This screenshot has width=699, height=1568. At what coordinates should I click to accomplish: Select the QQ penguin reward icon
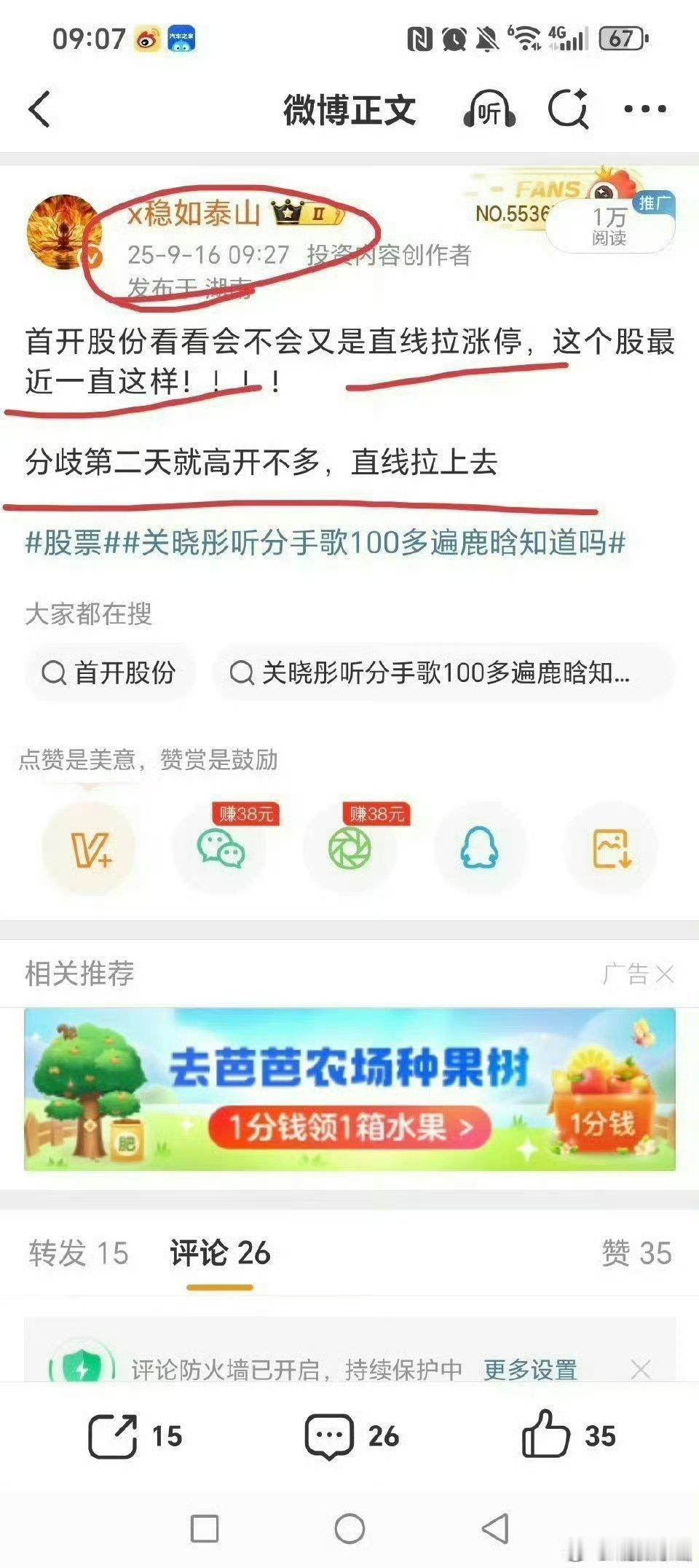(478, 849)
